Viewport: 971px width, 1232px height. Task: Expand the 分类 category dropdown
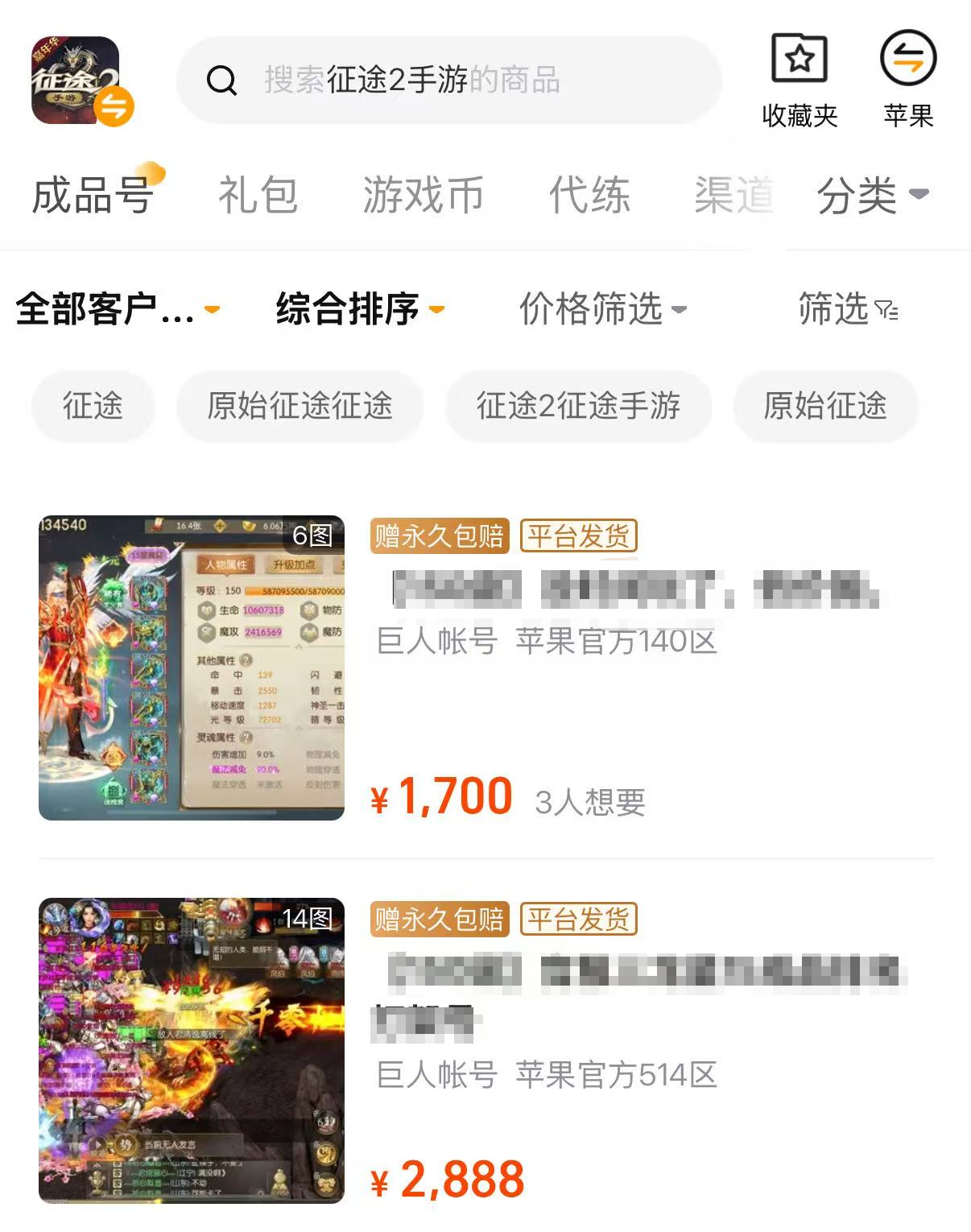pyautogui.click(x=872, y=195)
